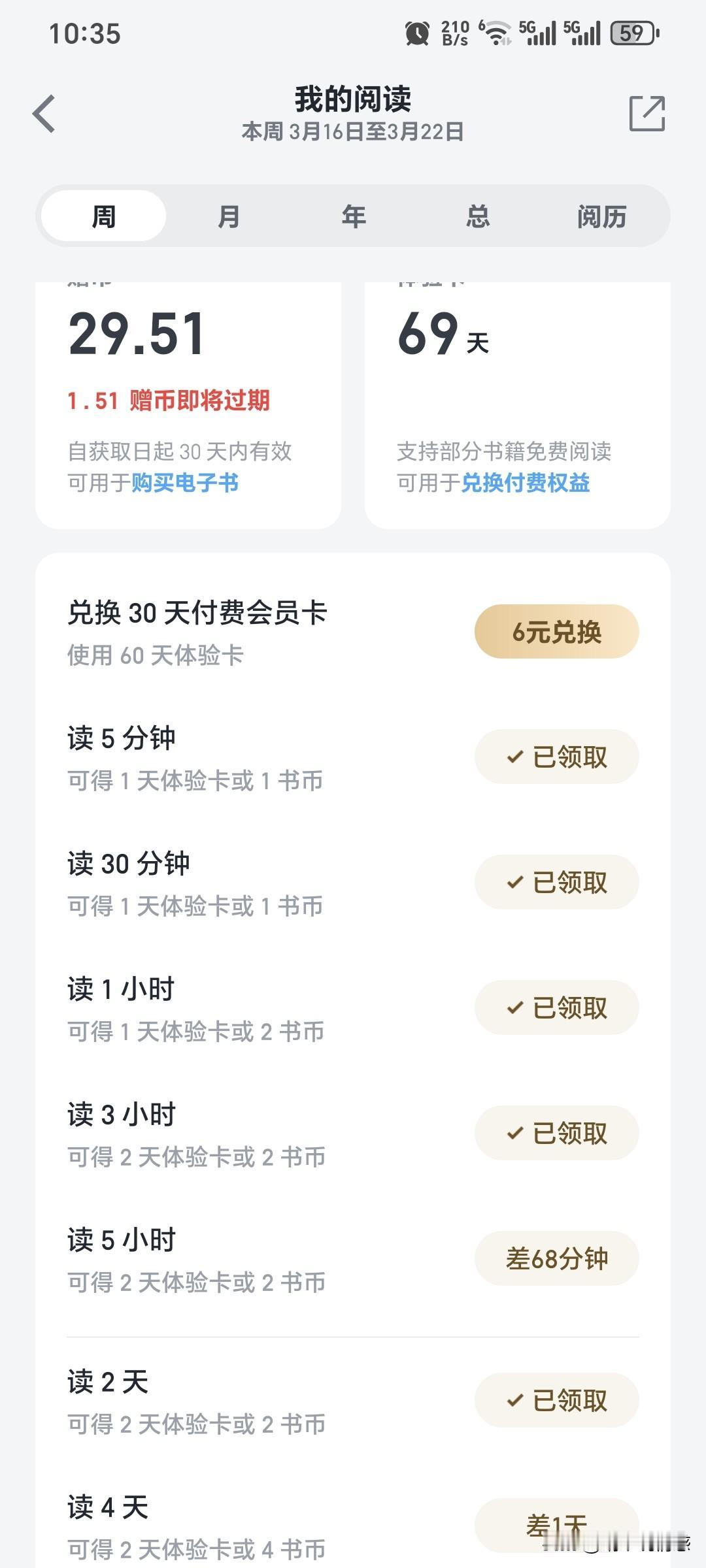The height and width of the screenshot is (1568, 706).
Task: Tap the back arrow to return
Action: (x=44, y=113)
